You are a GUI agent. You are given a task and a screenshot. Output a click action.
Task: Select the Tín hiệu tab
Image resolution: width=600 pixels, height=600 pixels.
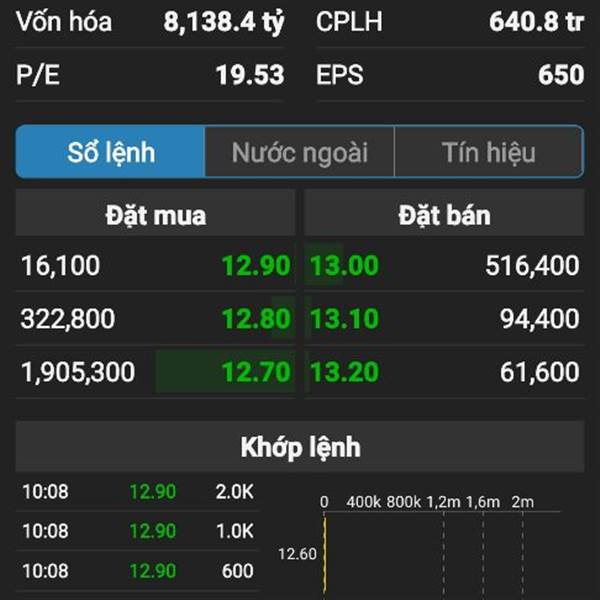pyautogui.click(x=488, y=152)
